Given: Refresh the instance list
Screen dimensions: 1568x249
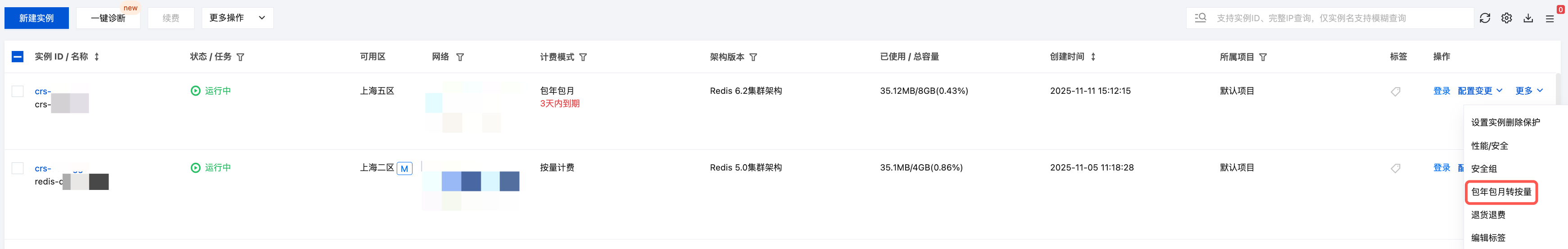Looking at the screenshot, I should (1485, 18).
